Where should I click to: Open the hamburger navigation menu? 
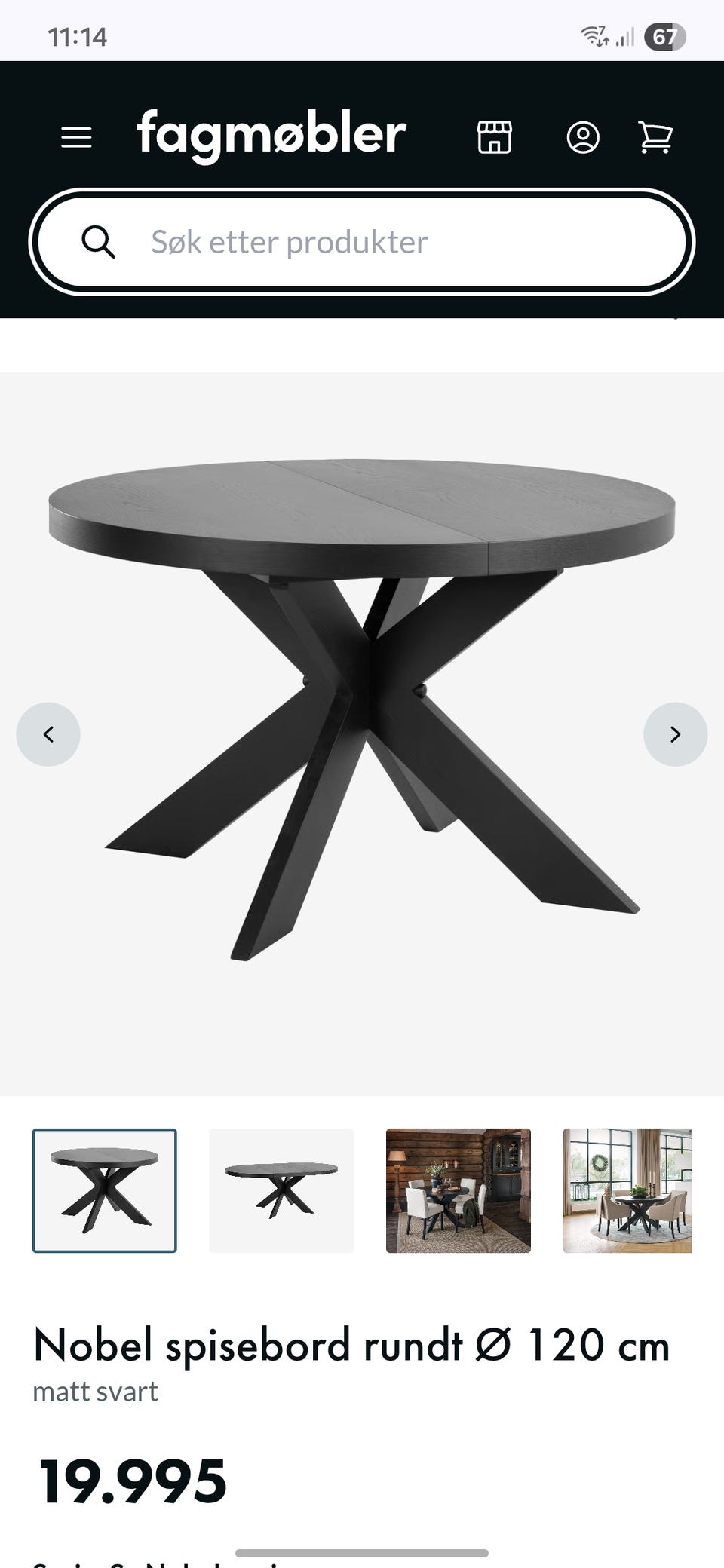76,137
